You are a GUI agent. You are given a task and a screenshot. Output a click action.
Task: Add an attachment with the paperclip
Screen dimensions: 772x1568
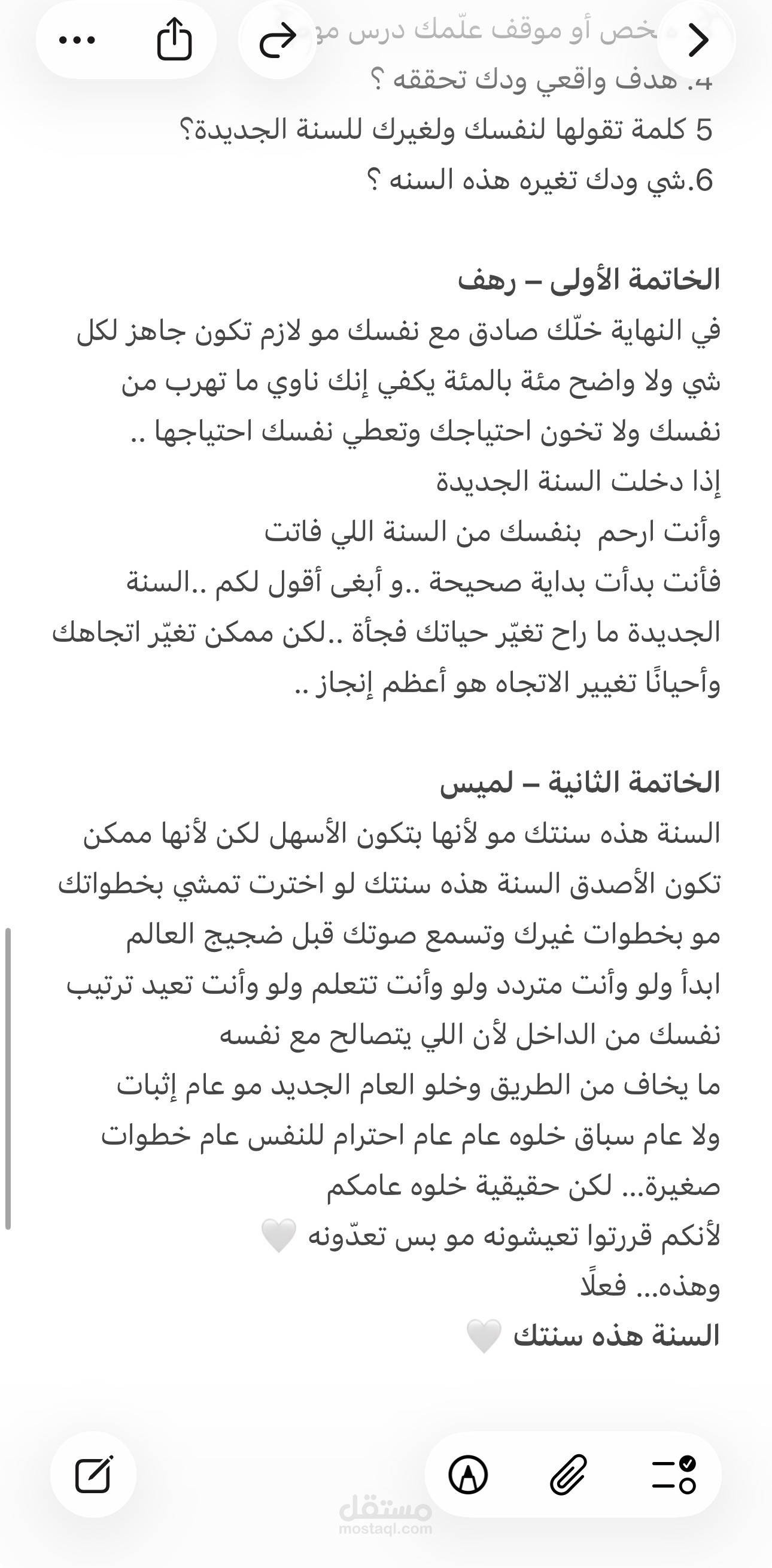569,1474
